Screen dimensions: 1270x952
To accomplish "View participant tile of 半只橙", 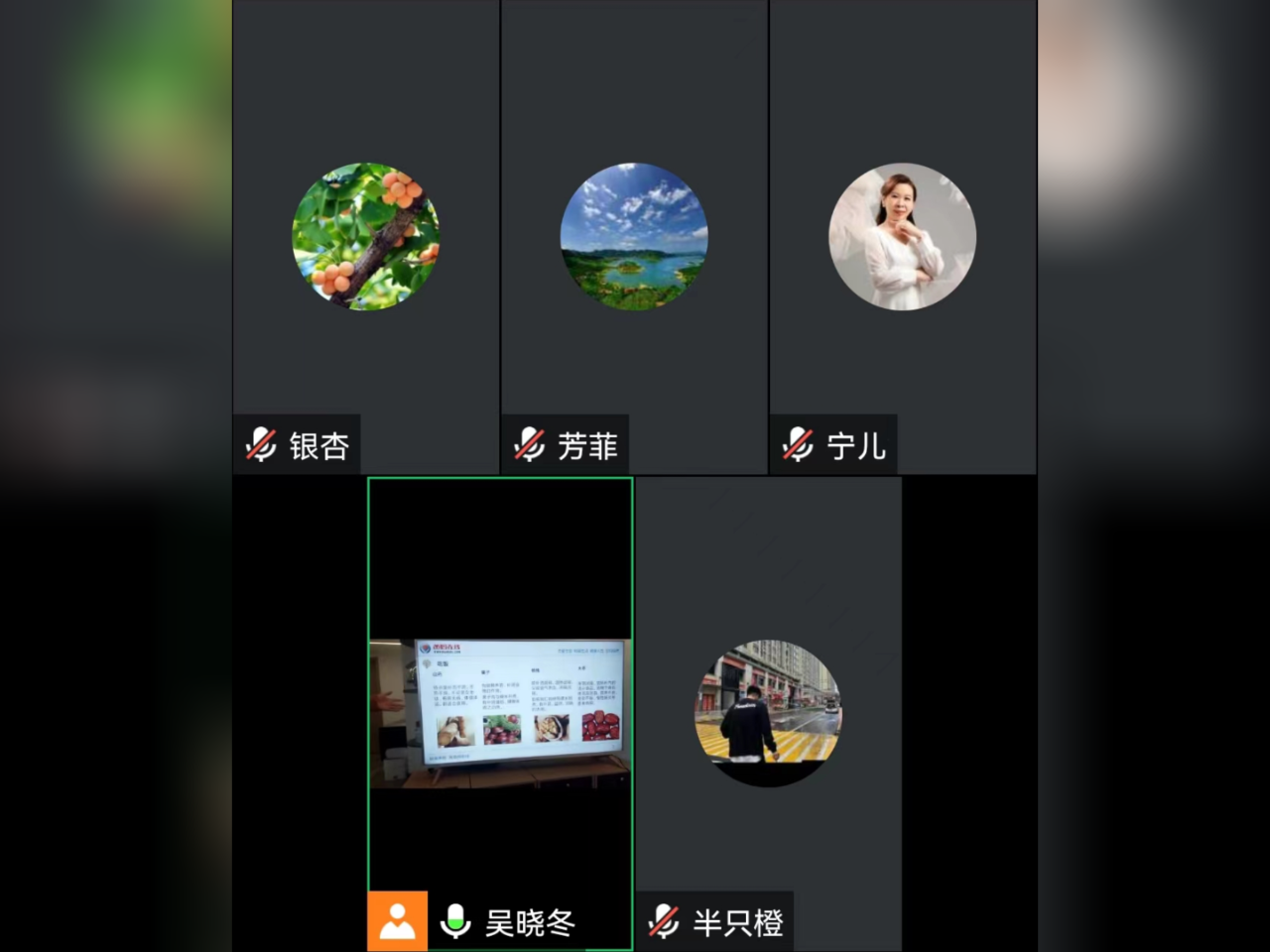I will click(x=768, y=712).
